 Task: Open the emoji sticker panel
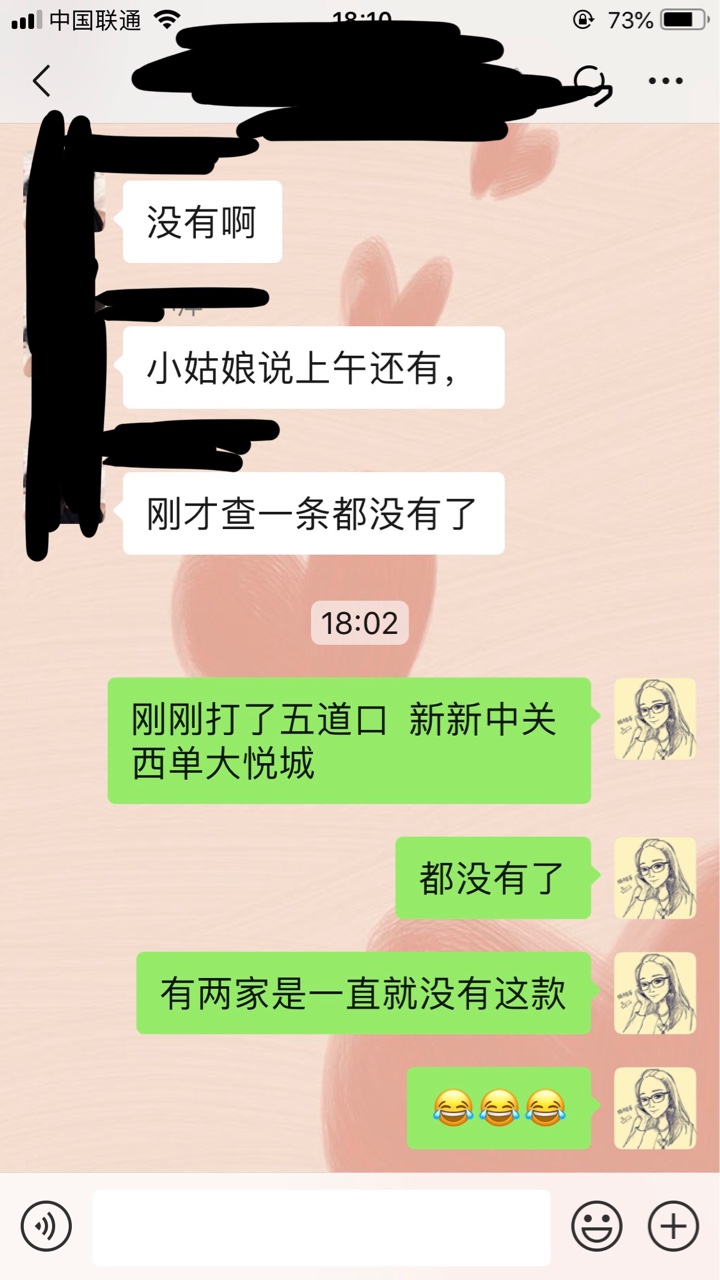[596, 1225]
